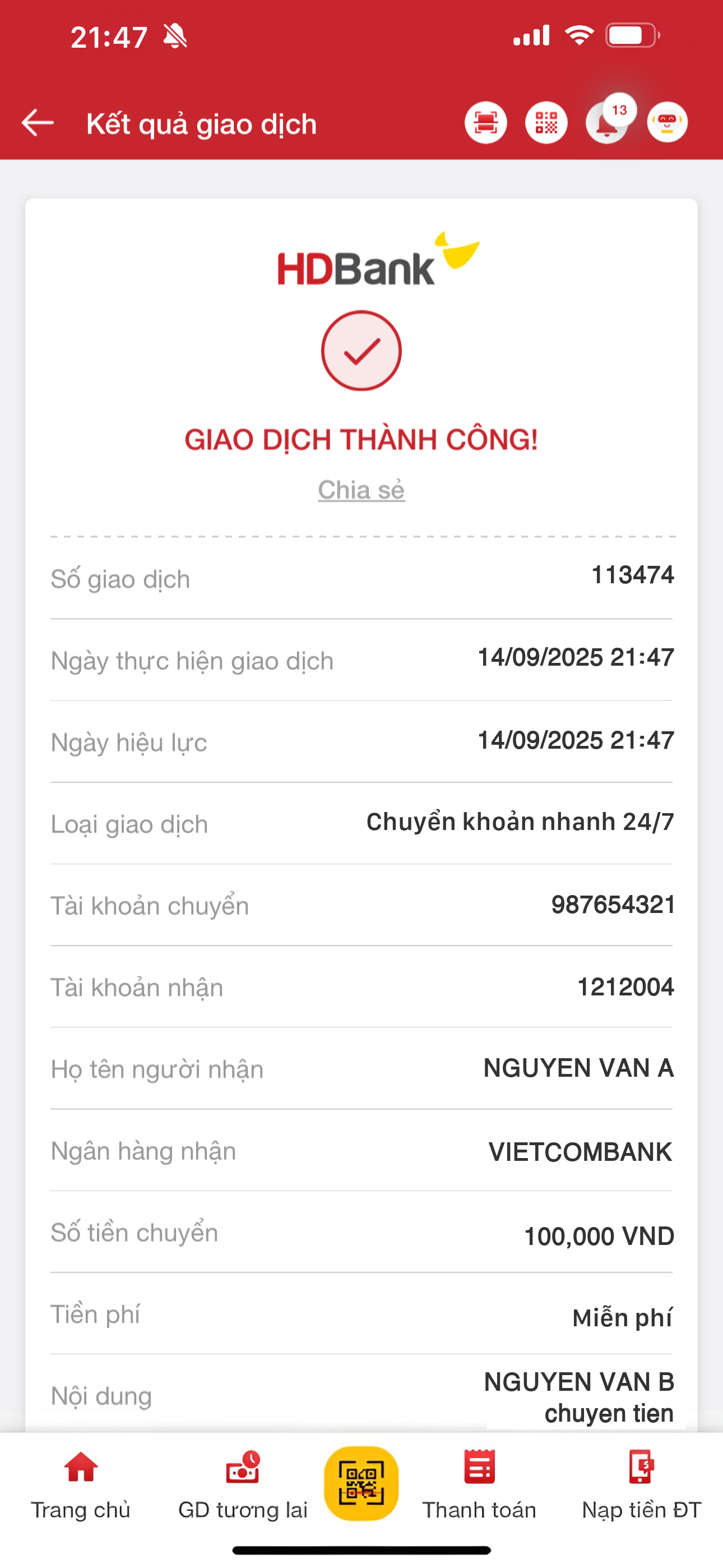Tap the Chia sẻ link

click(361, 490)
